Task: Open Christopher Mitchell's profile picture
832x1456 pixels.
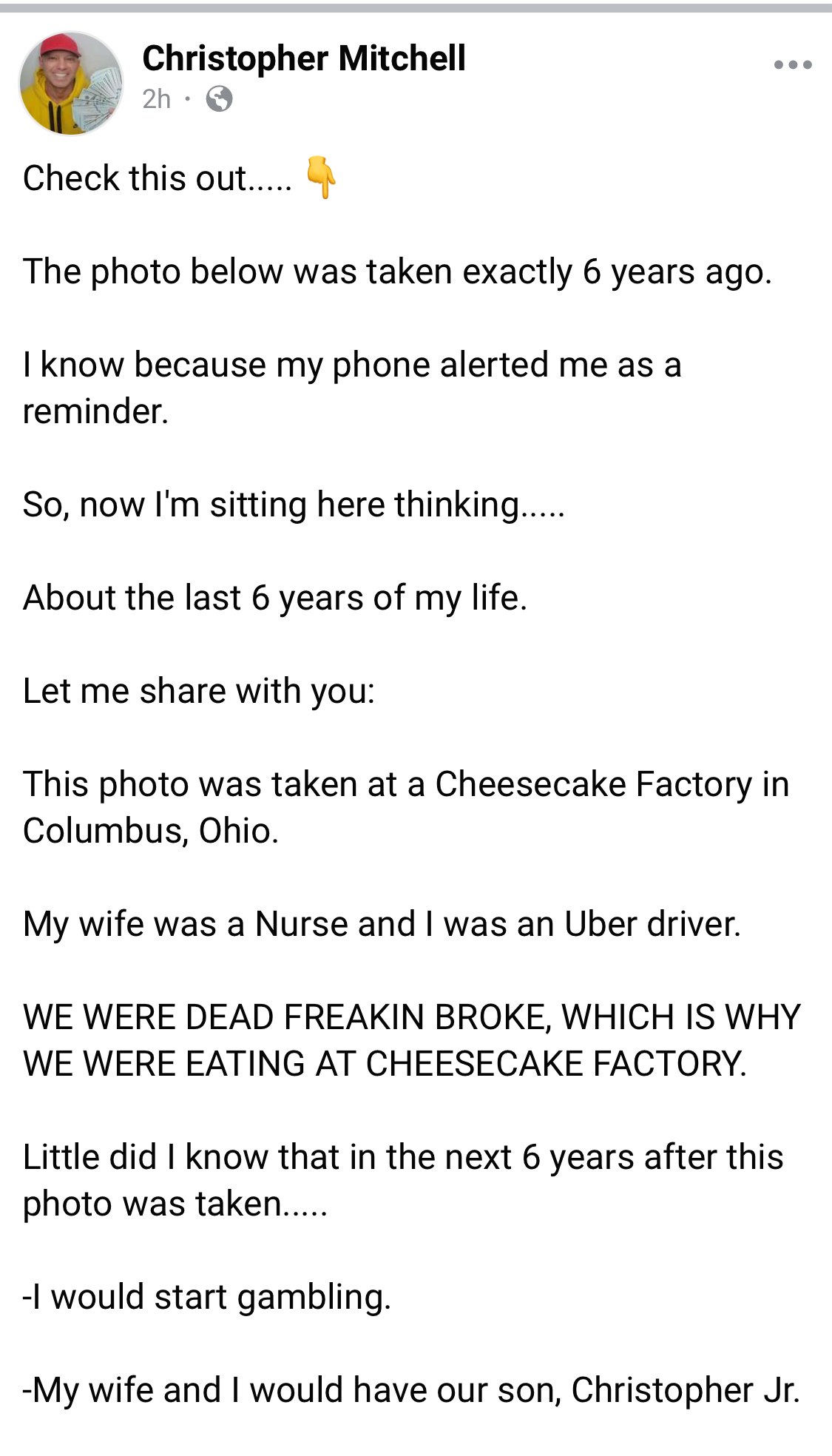Action: [71, 84]
